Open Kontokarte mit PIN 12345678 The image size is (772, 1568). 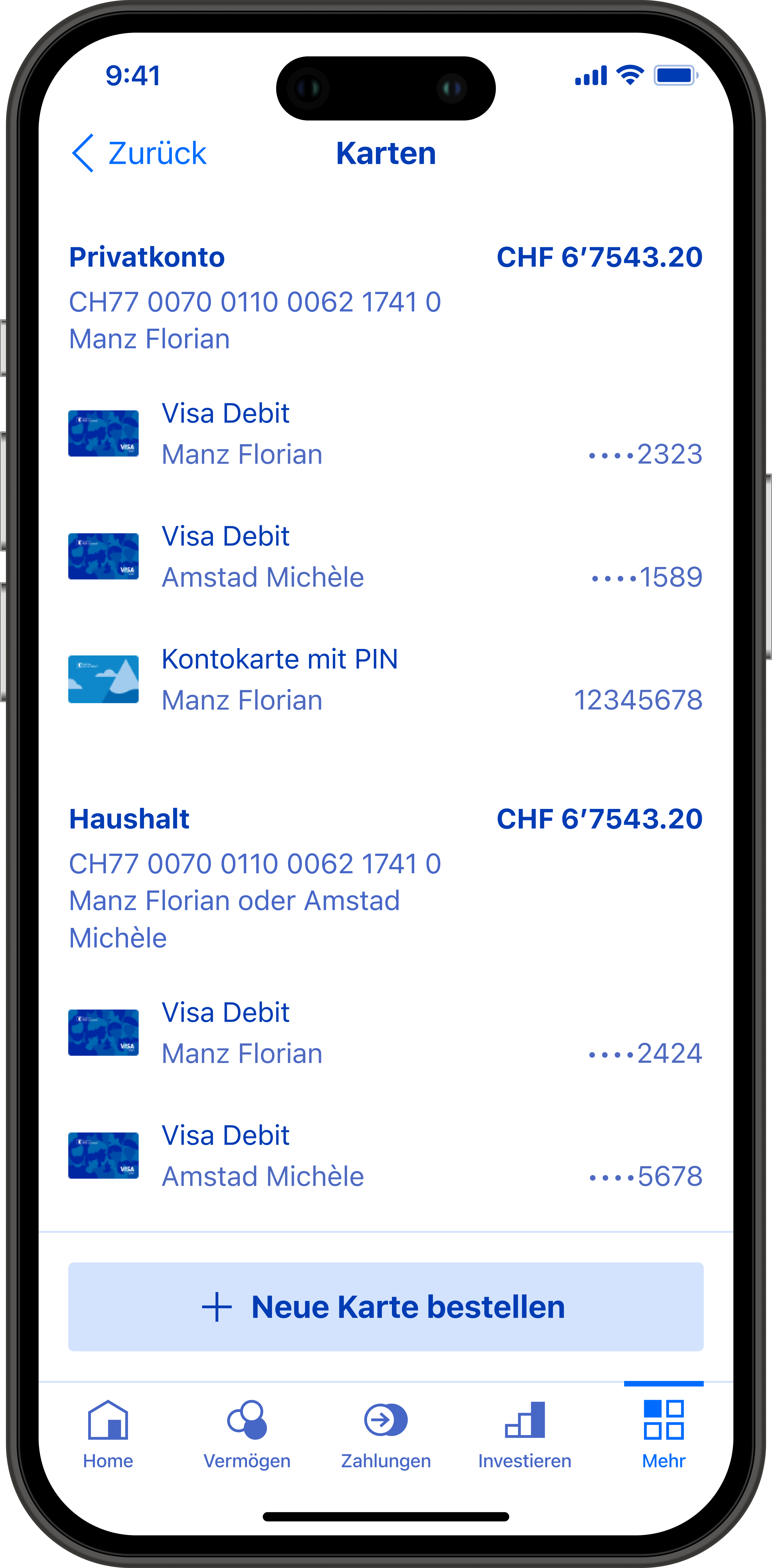coord(385,679)
